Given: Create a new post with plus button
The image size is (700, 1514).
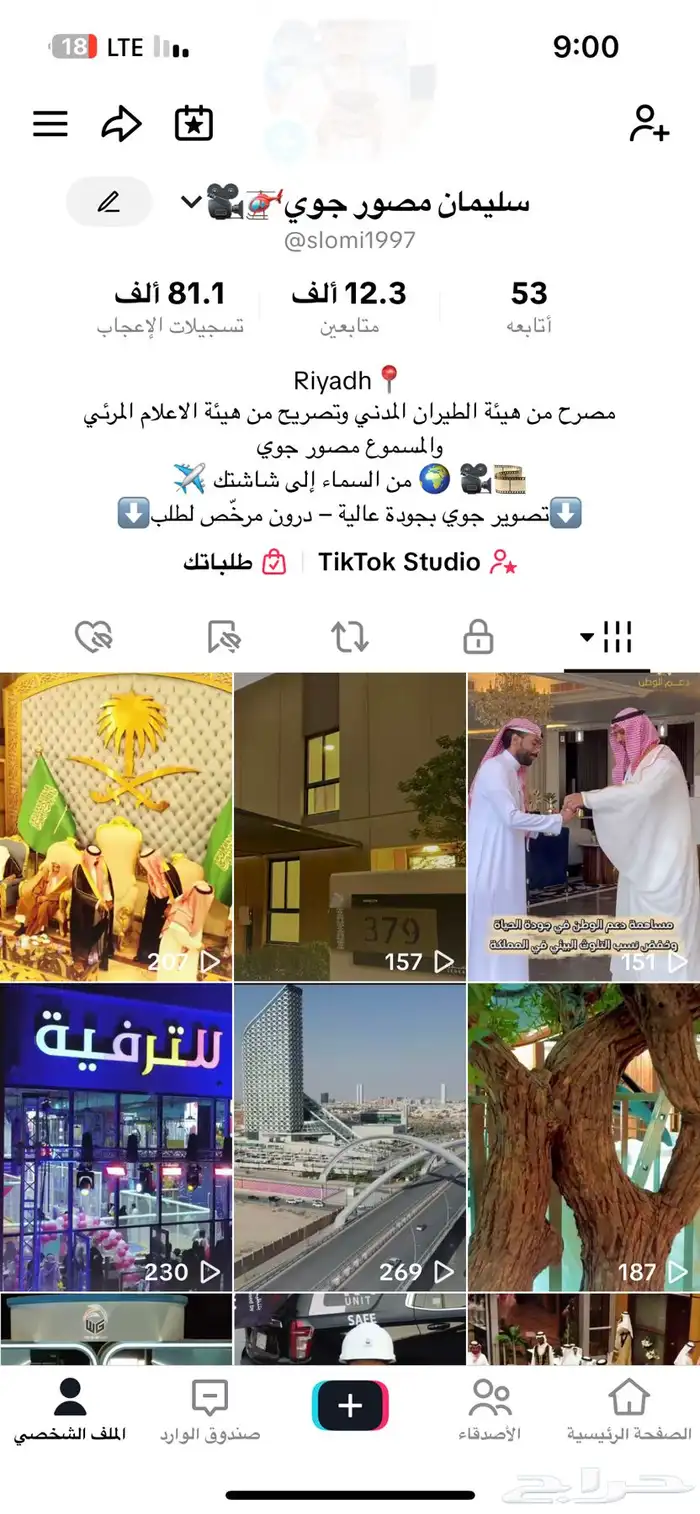Looking at the screenshot, I should [350, 1406].
